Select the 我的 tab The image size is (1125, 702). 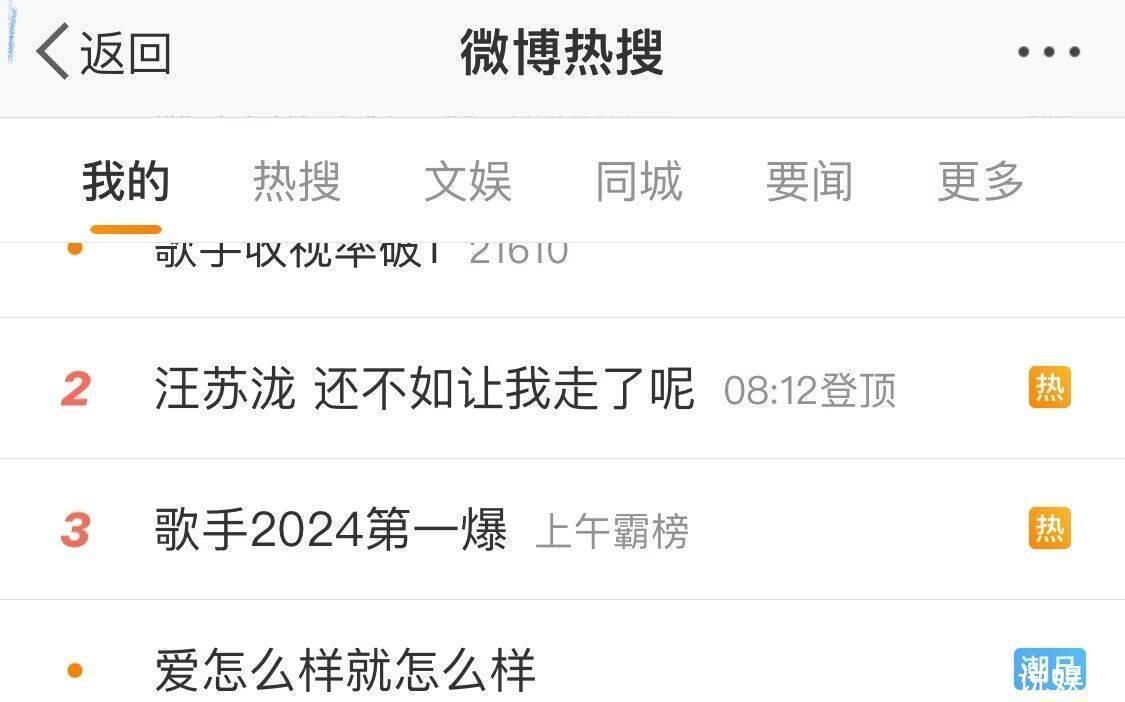coord(126,182)
